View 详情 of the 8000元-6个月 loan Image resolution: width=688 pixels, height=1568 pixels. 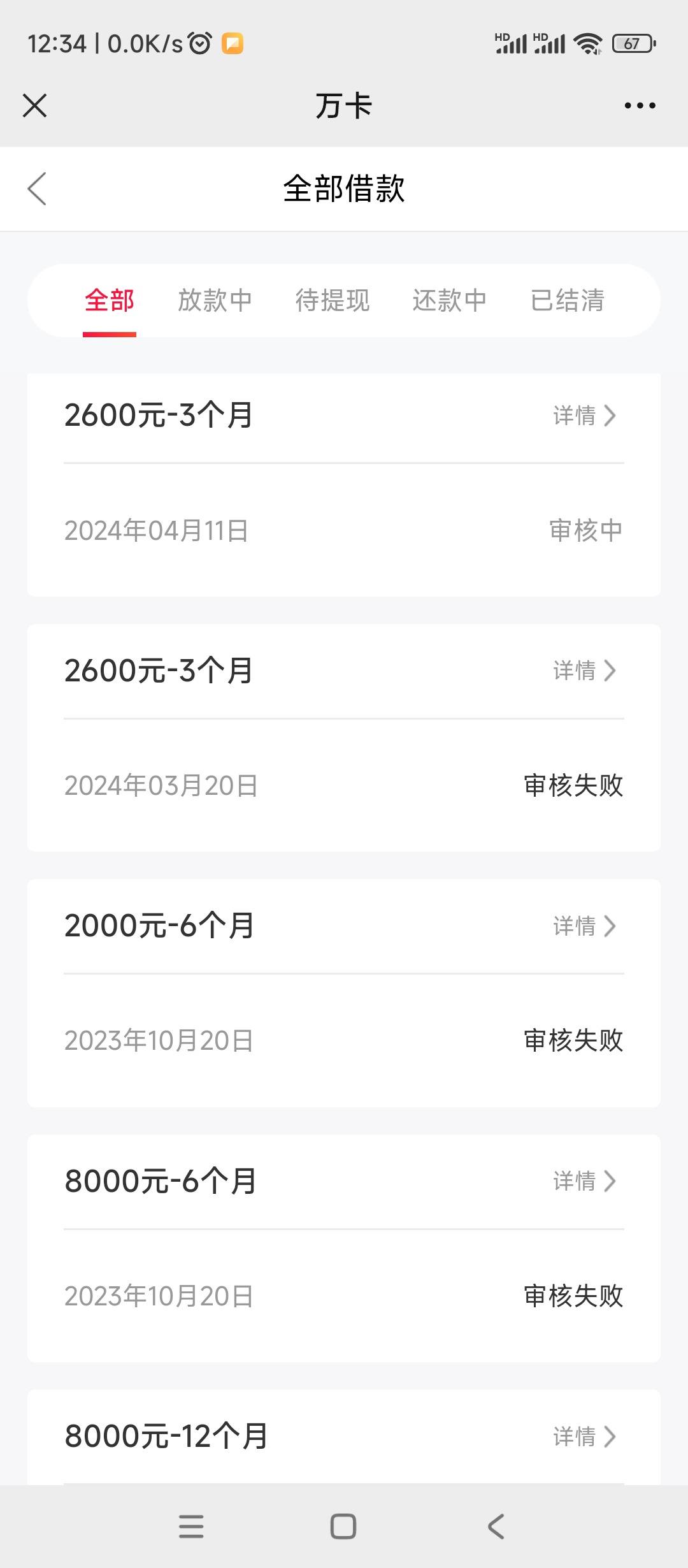(x=585, y=1181)
